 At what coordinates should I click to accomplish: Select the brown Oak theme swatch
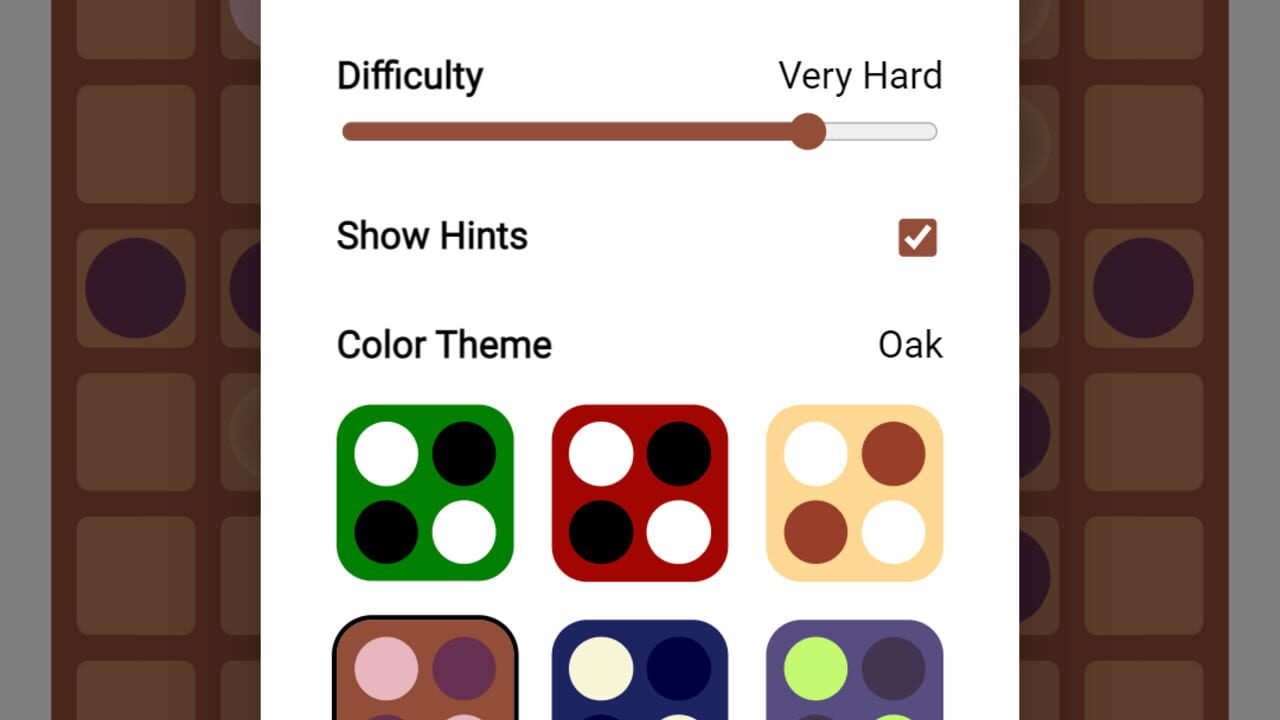pyautogui.click(x=425, y=668)
